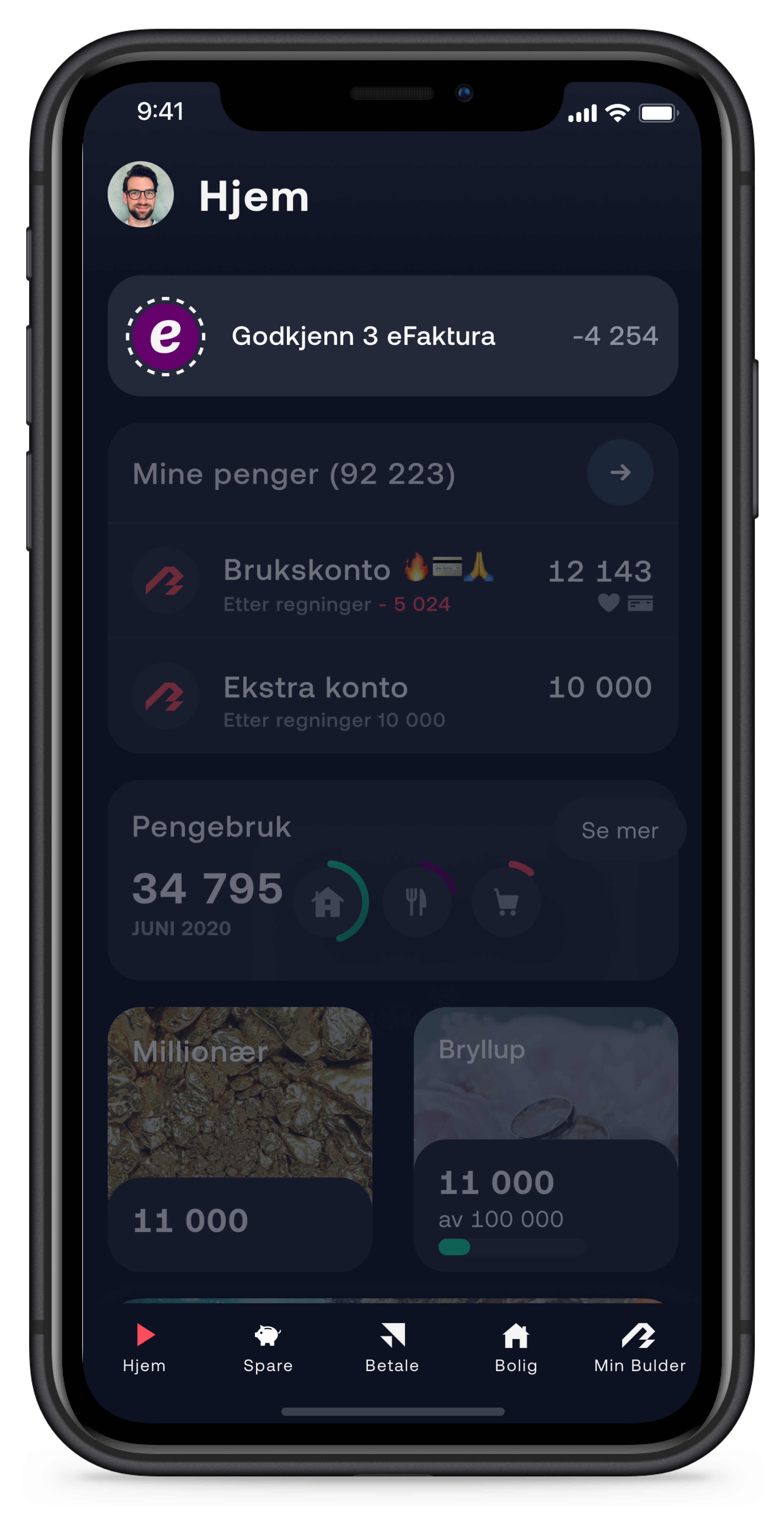This screenshot has width=784, height=1515.
Task: Open the Millionær savings goal card
Action: click(240, 1138)
